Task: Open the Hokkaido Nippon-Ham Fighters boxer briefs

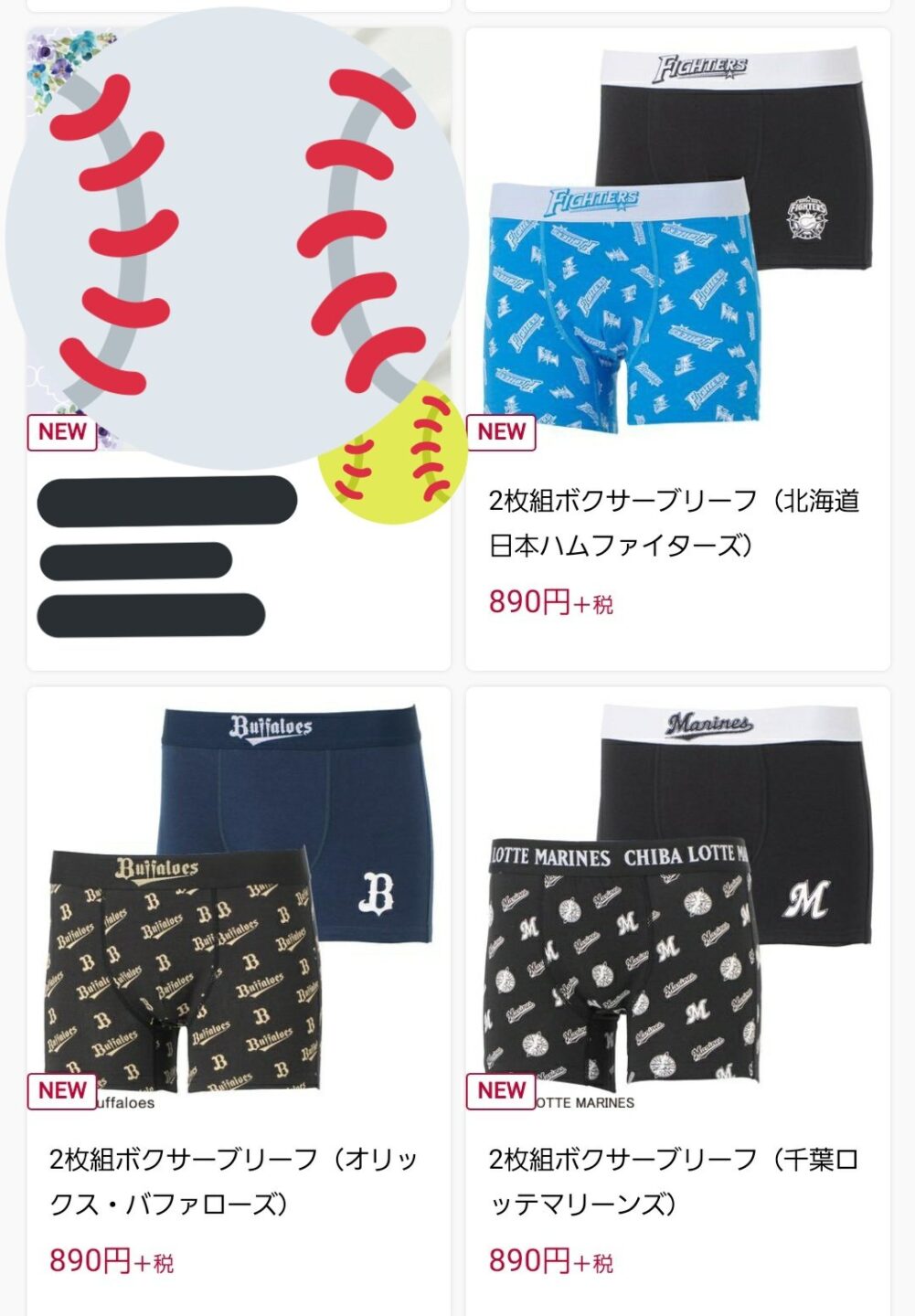Action: pyautogui.click(x=676, y=247)
